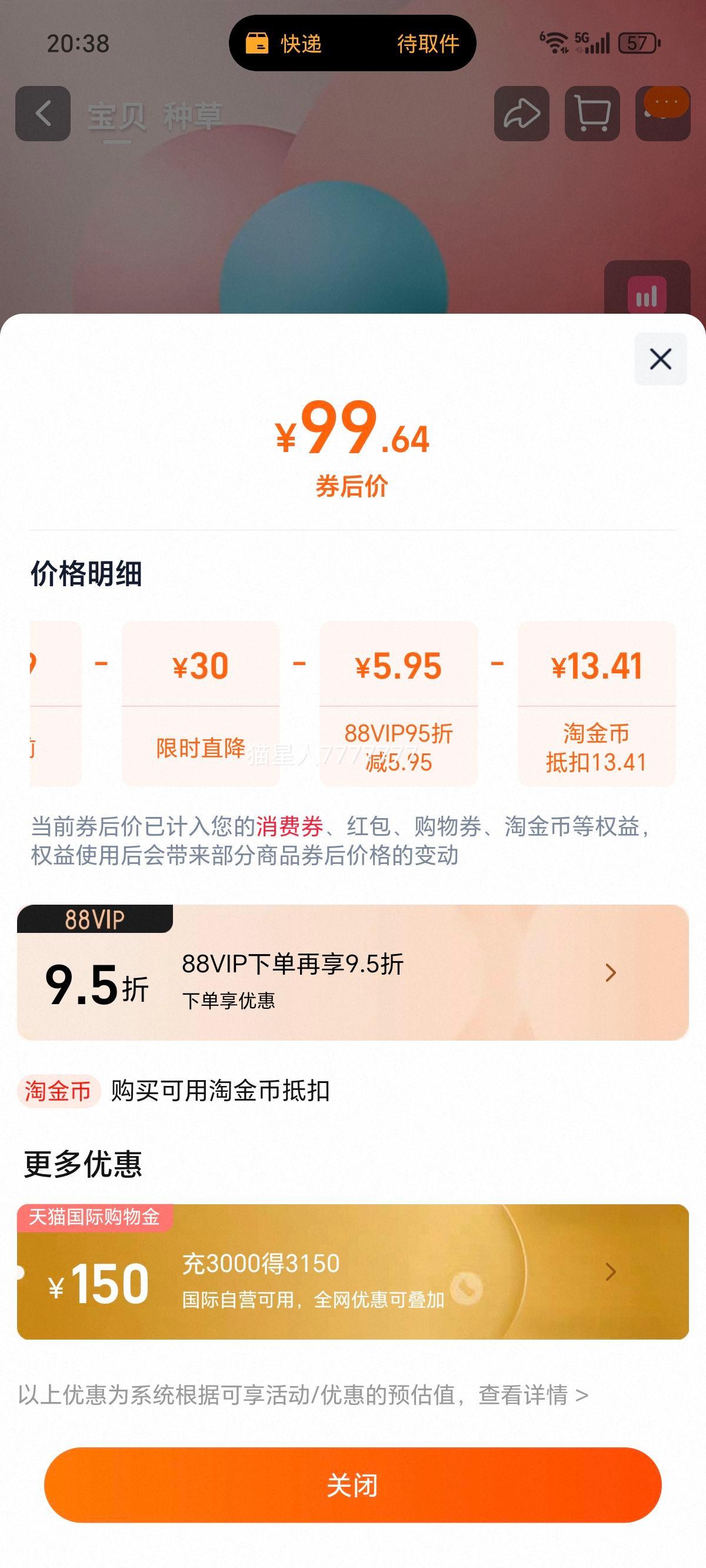The height and width of the screenshot is (1568, 706).
Task: Open the shopping cart icon
Action: tap(592, 112)
